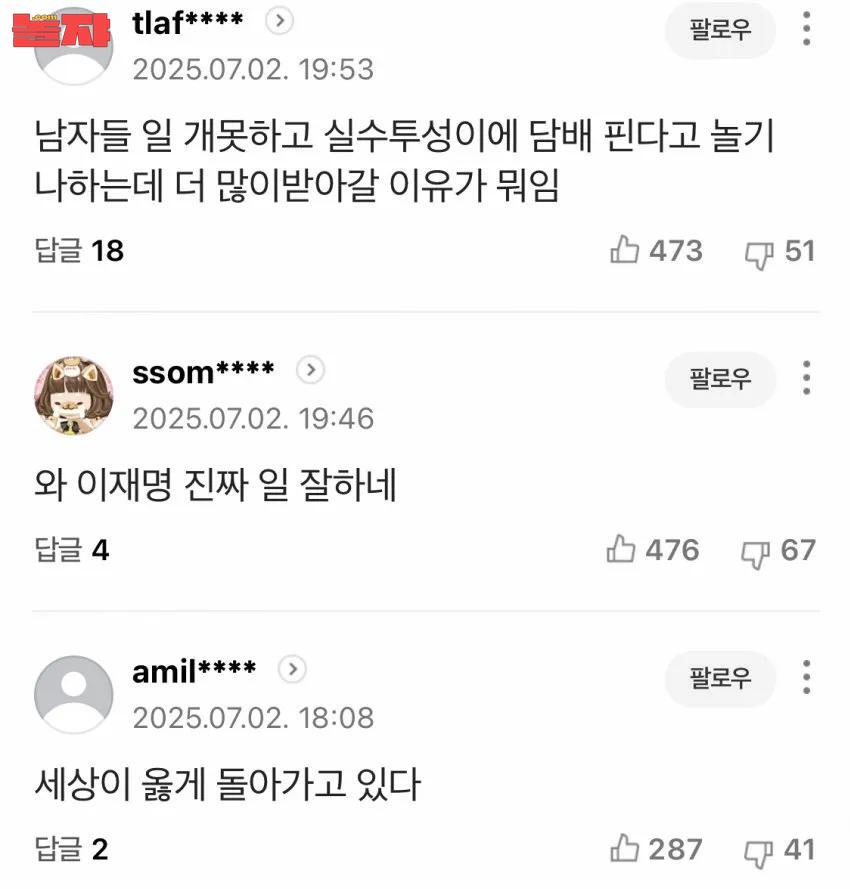Follow user amil****
This screenshot has width=850, height=889.
click(x=720, y=679)
